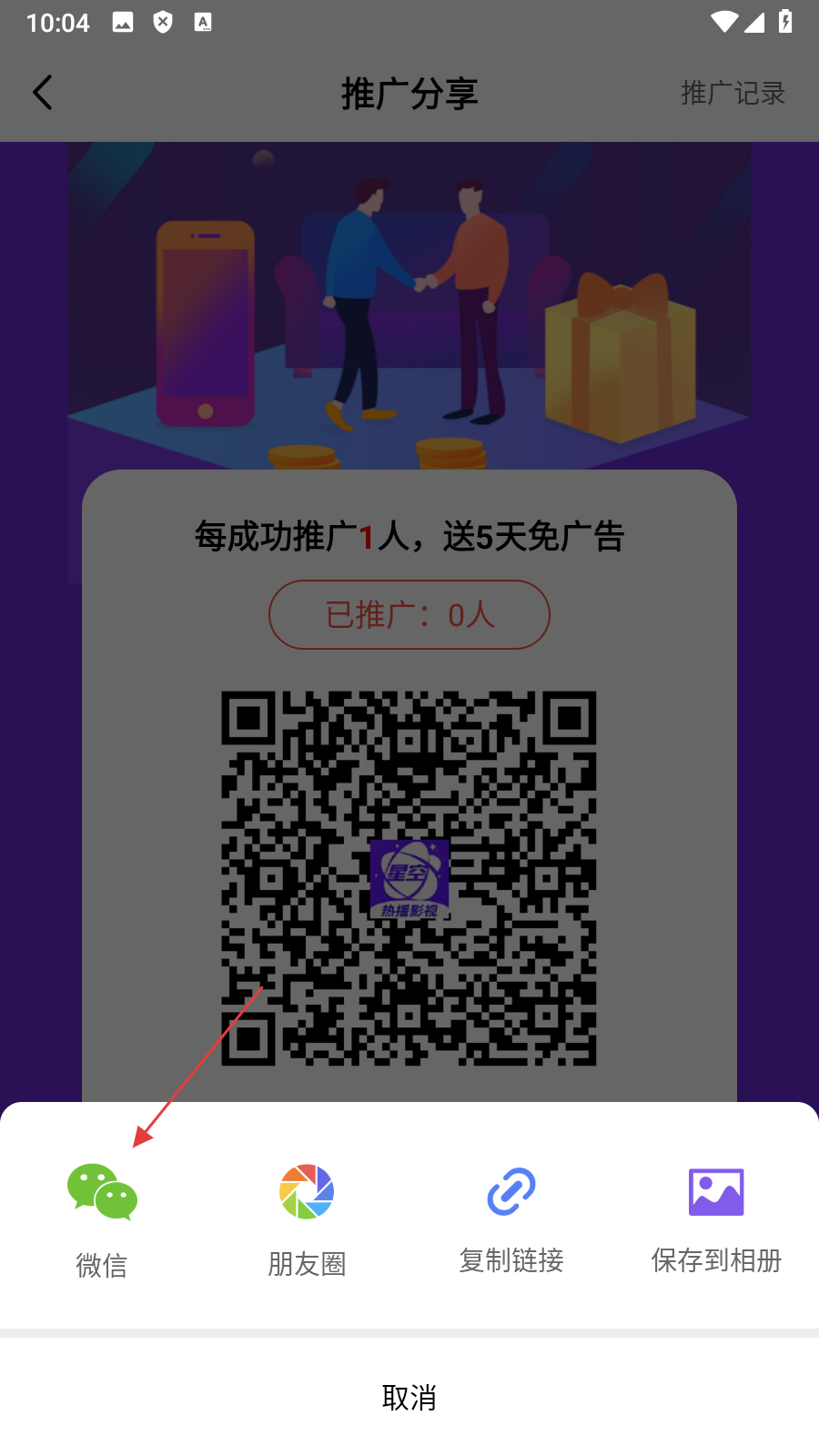
Task: Cancel the share sheet (取消)
Action: [409, 1397]
